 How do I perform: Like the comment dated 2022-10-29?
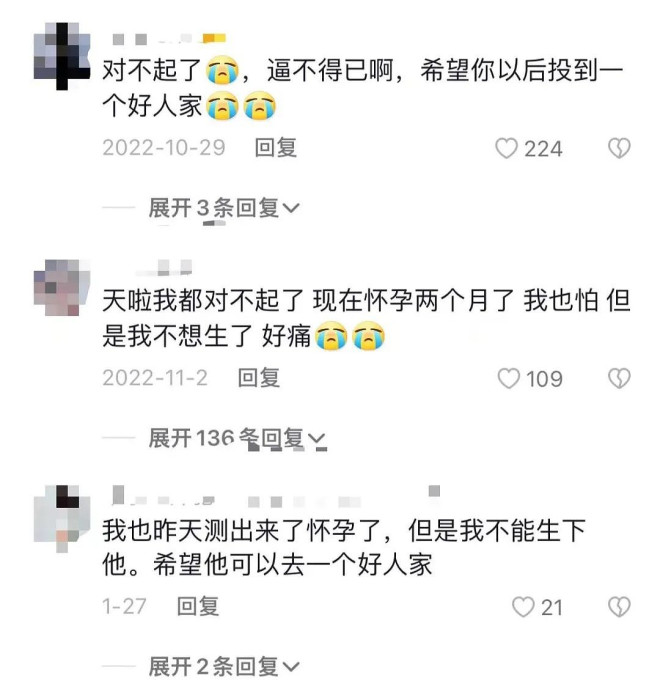pyautogui.click(x=507, y=149)
